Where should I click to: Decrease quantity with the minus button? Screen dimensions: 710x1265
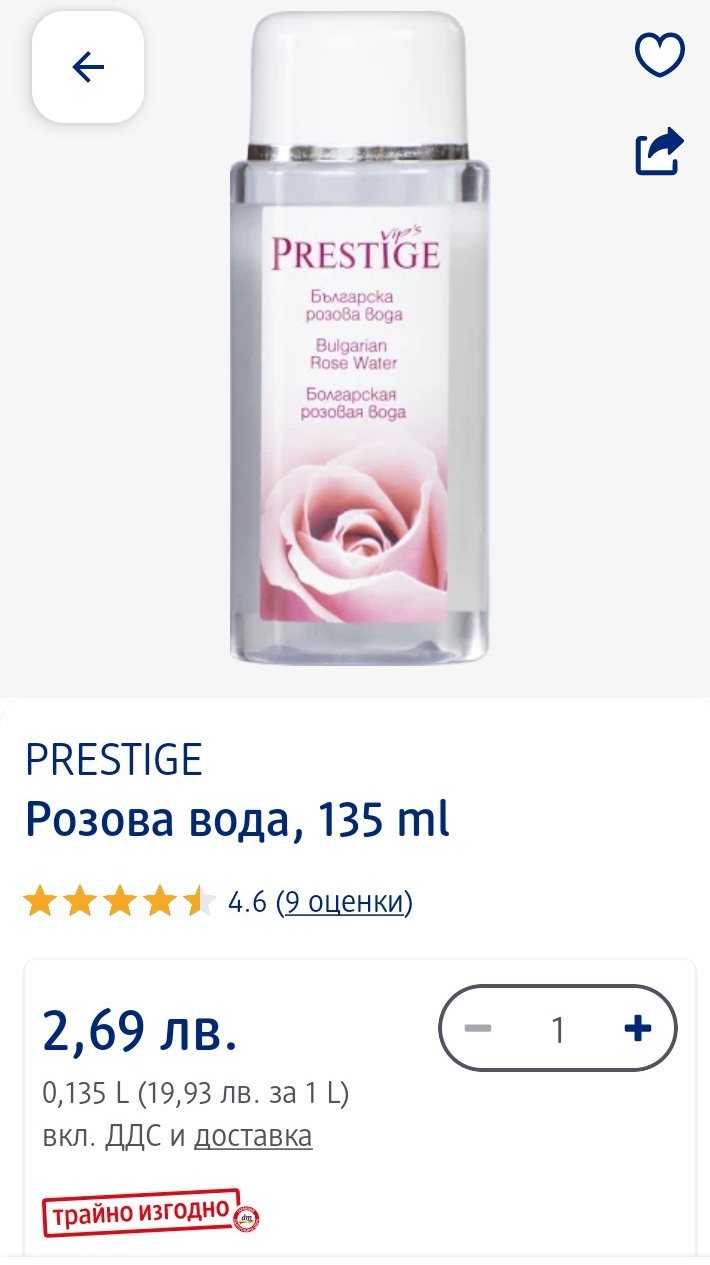pos(479,1029)
